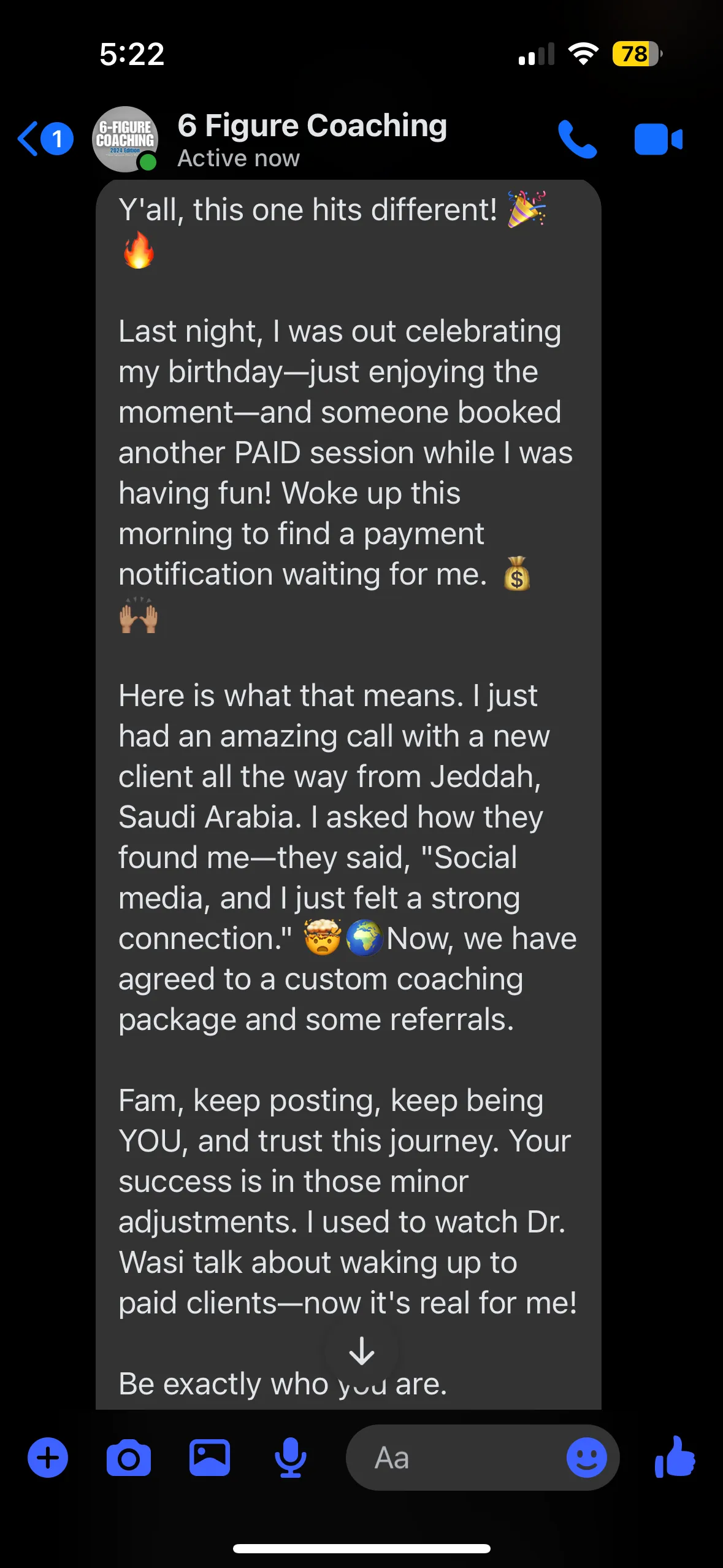Record a voice message with the microphone
The height and width of the screenshot is (1568, 723).
coord(290,1458)
